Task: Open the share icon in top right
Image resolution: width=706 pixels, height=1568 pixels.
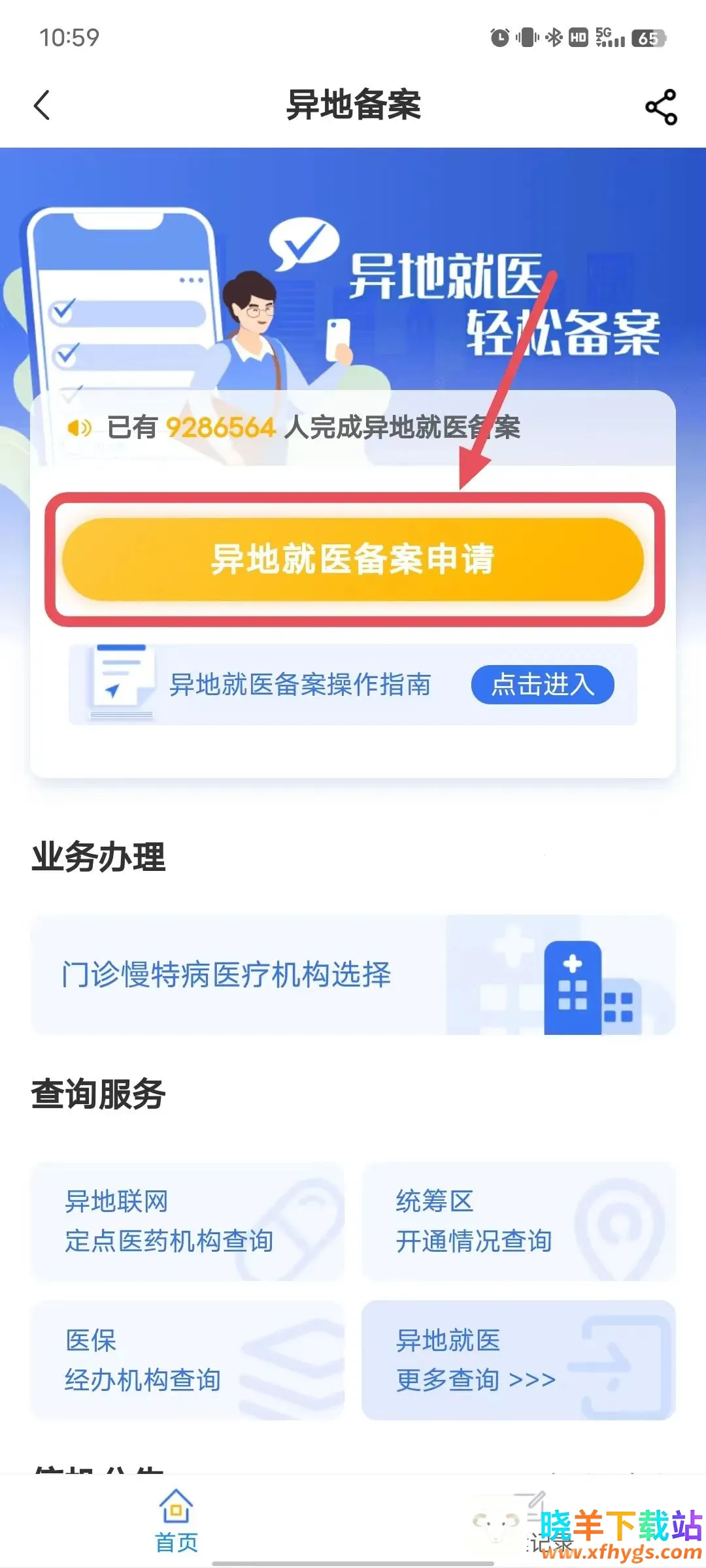Action: click(660, 106)
